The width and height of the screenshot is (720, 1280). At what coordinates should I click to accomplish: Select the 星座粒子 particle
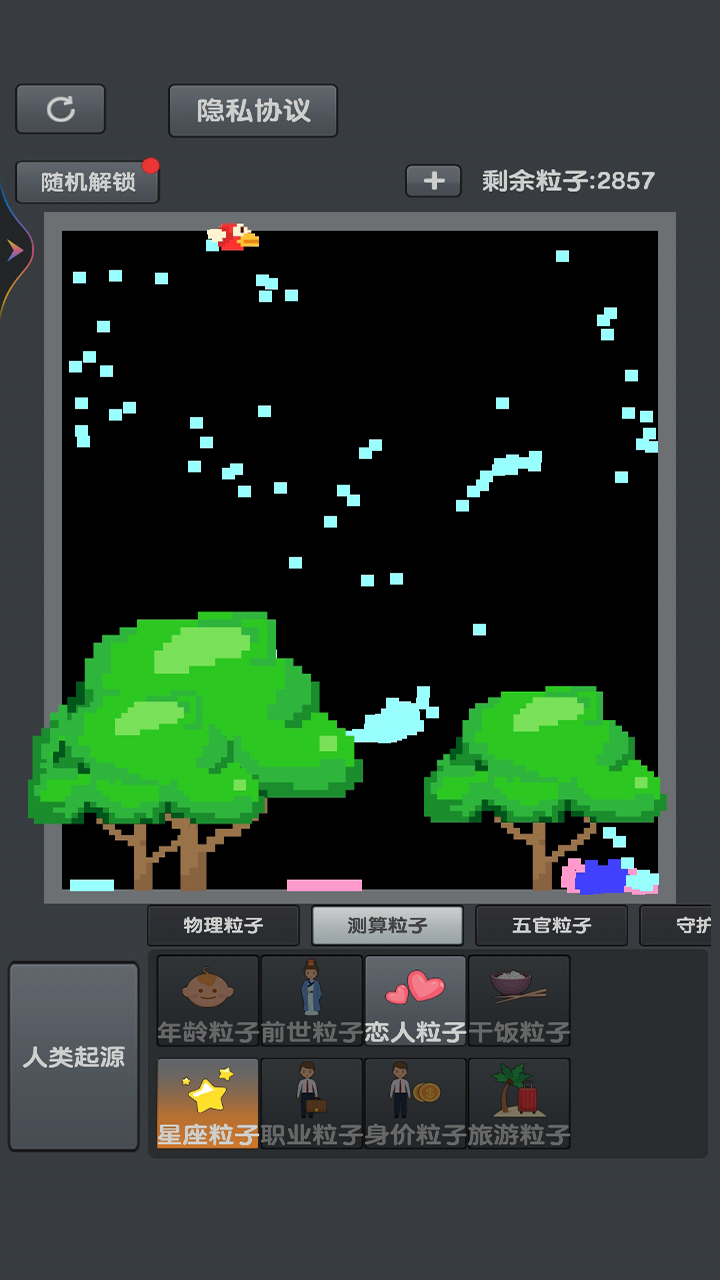coord(208,1103)
